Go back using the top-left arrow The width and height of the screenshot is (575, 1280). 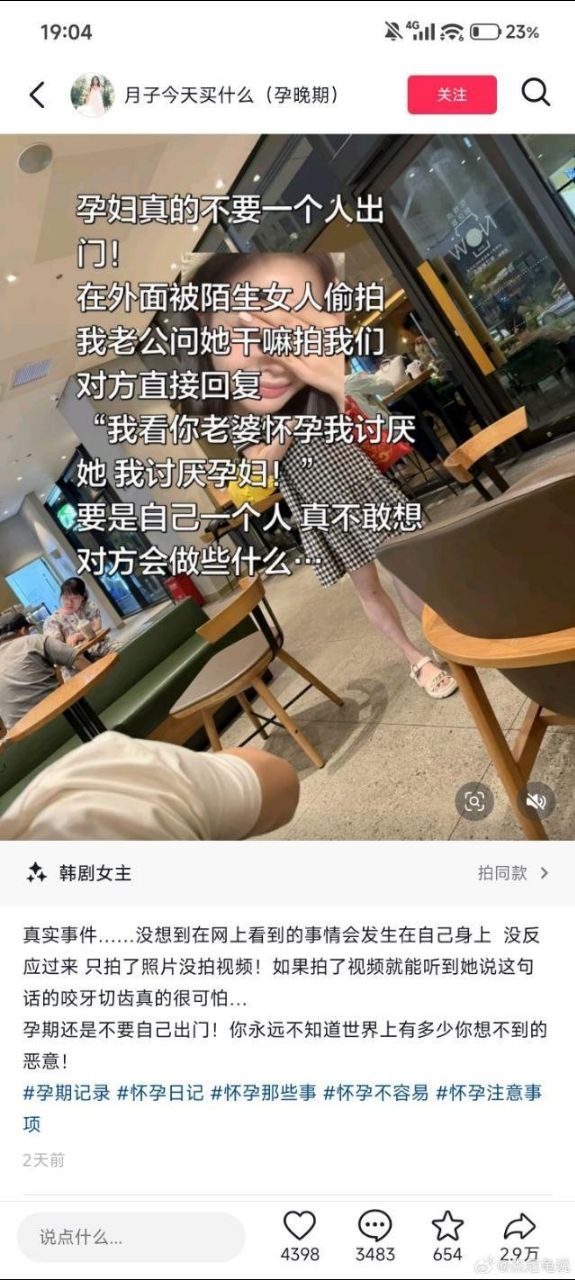(x=37, y=95)
